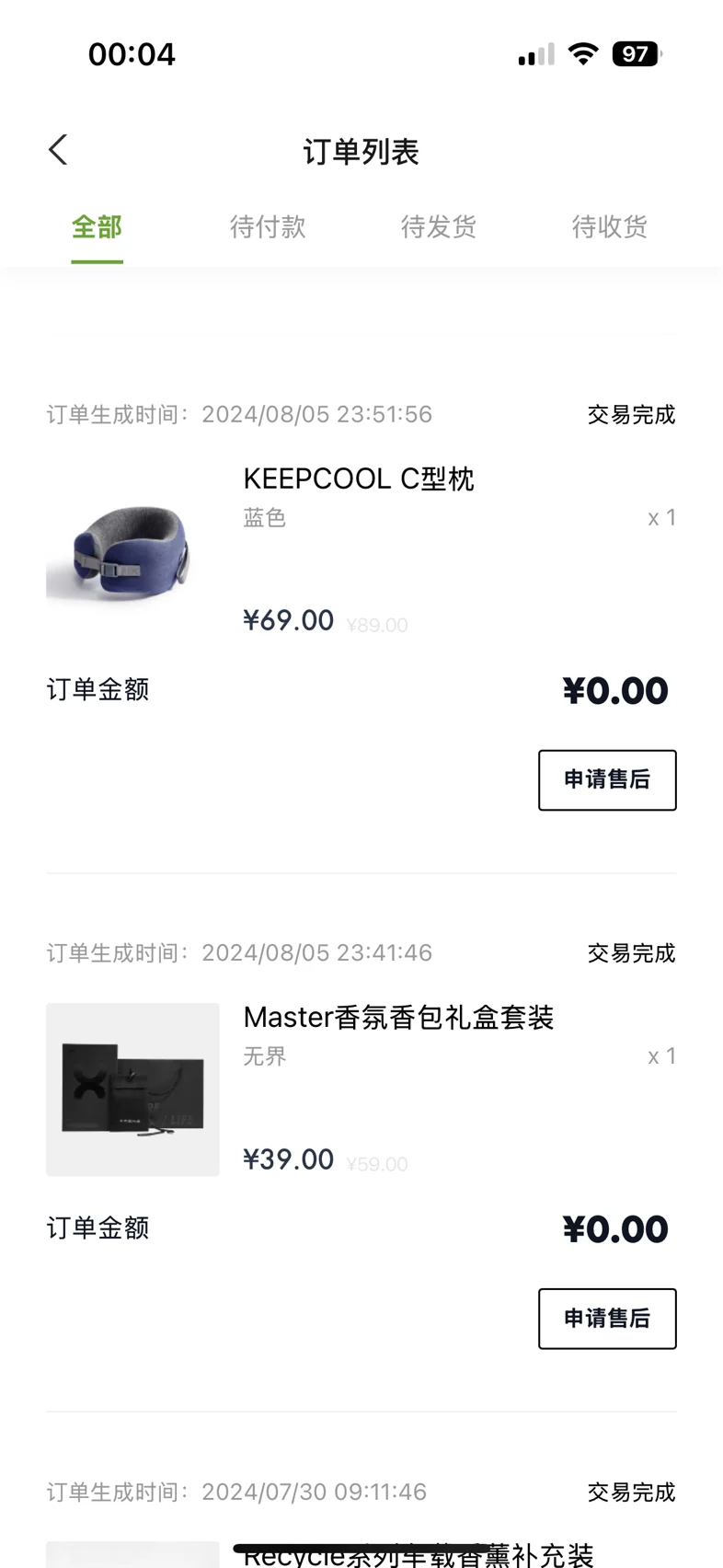Switch to the 待发货 tab

(x=439, y=227)
